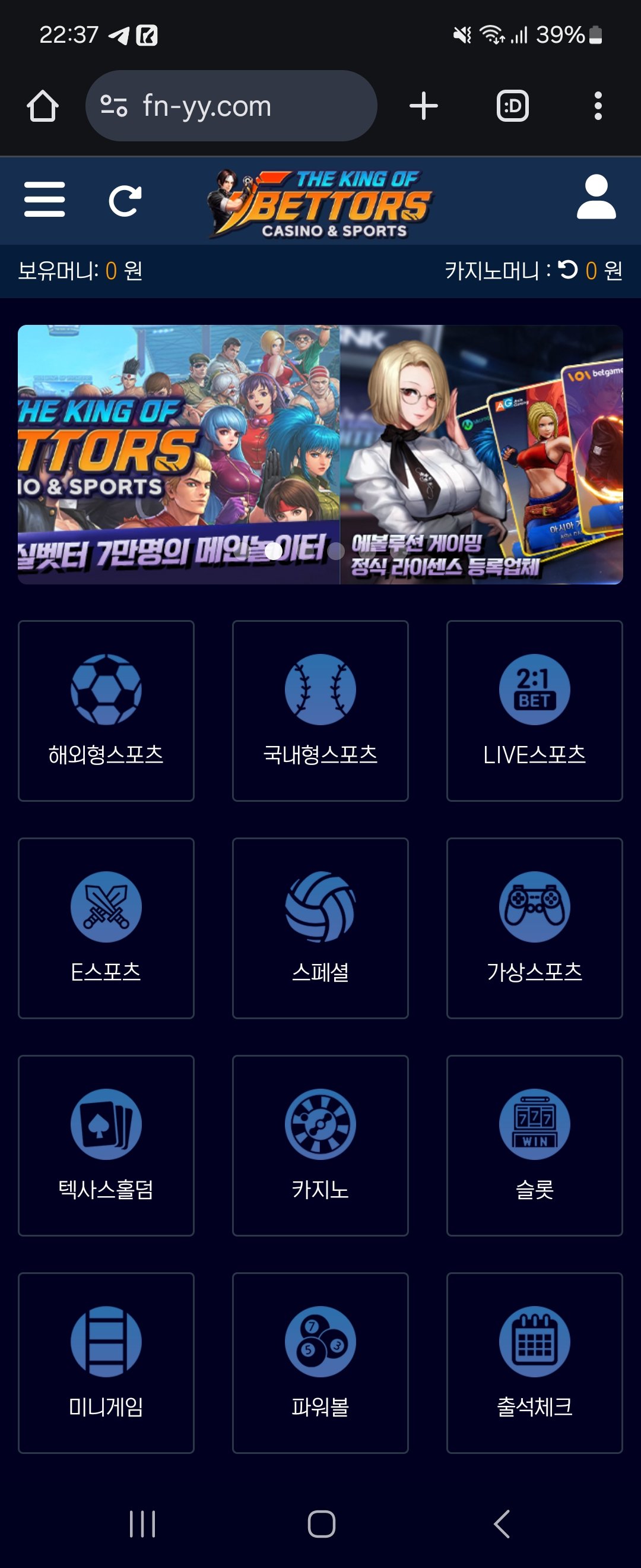Open the 텍사스홀덤 game tile

tap(106, 1145)
